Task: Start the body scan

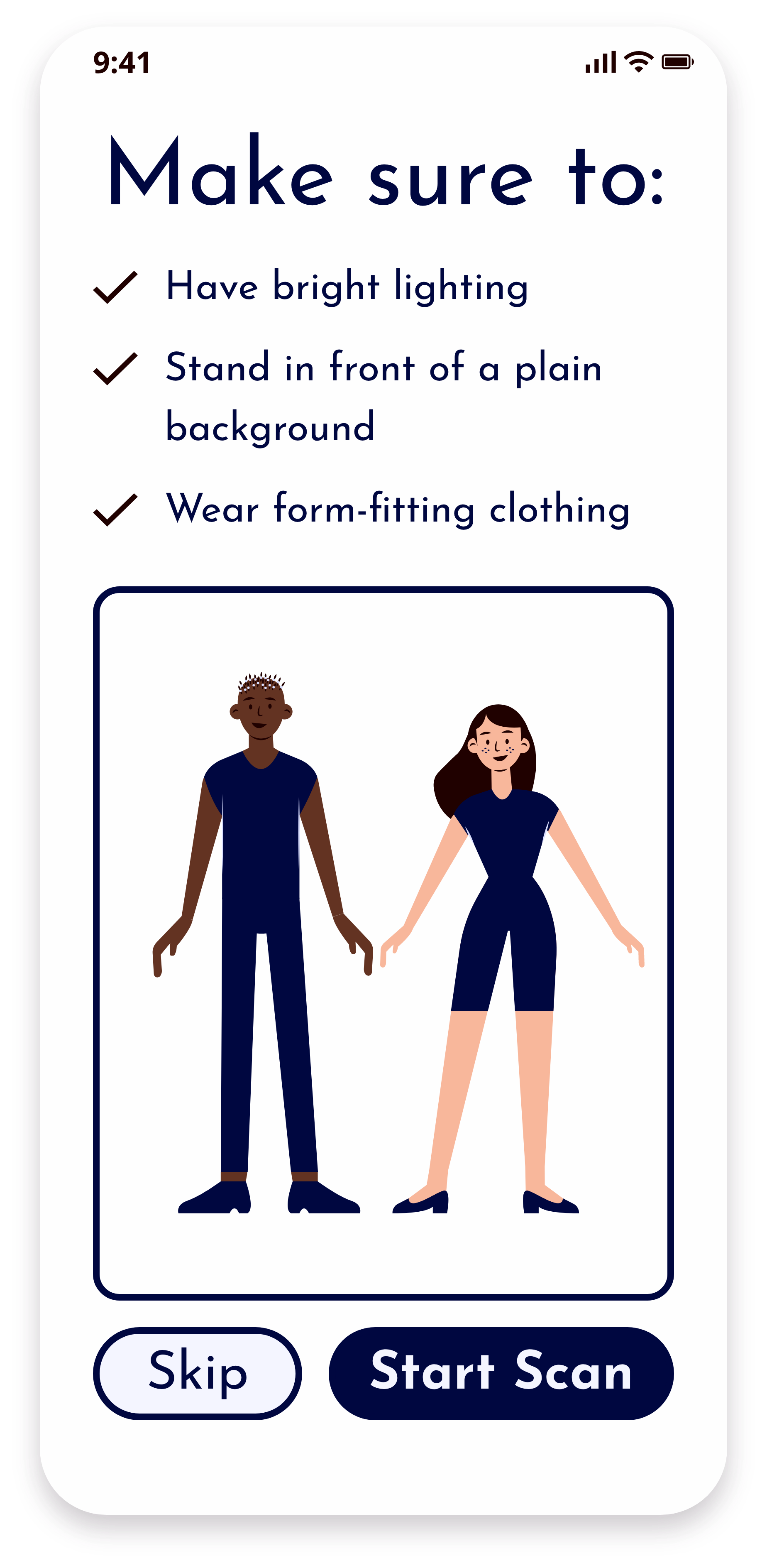Action: 501,1373
